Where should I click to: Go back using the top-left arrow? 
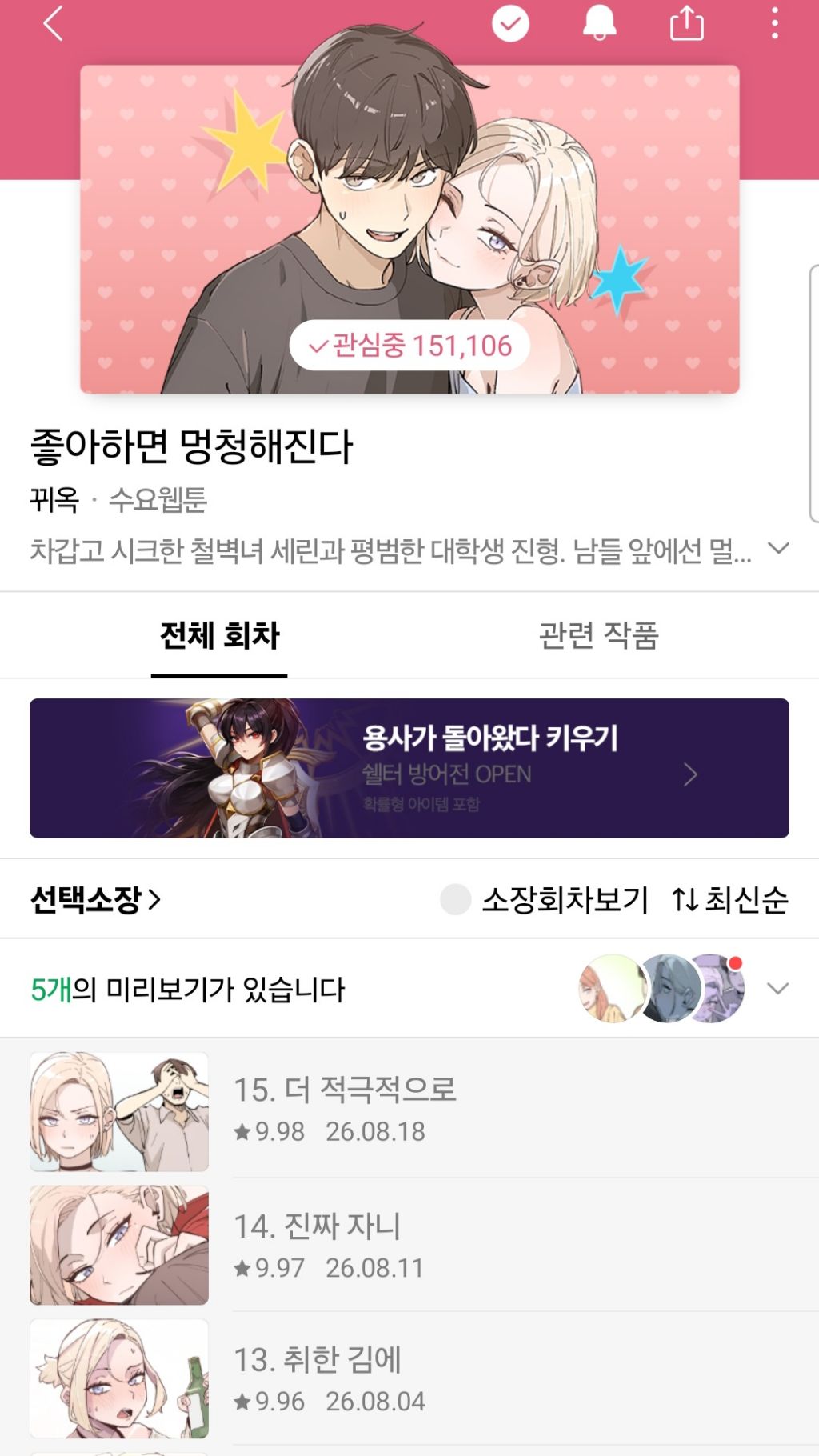53,24
